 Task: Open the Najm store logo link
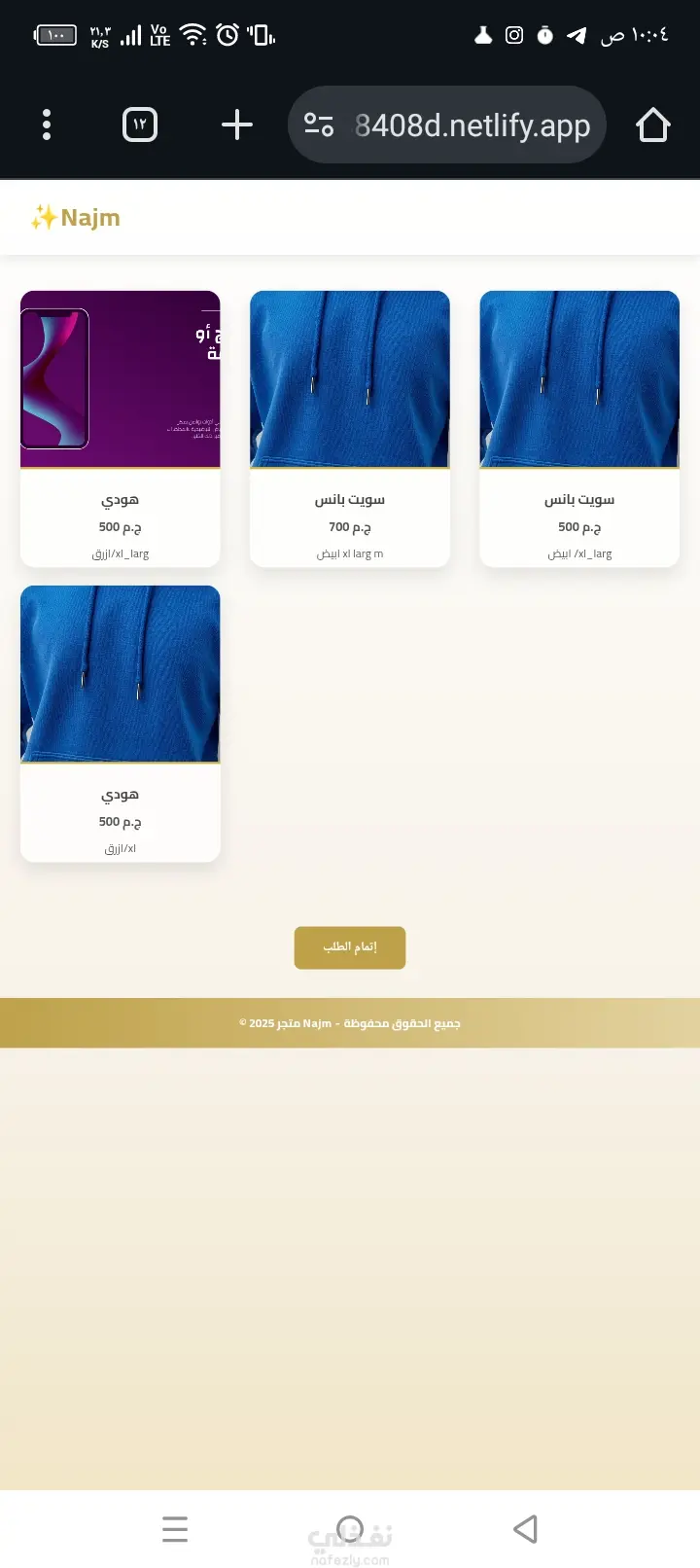(76, 218)
